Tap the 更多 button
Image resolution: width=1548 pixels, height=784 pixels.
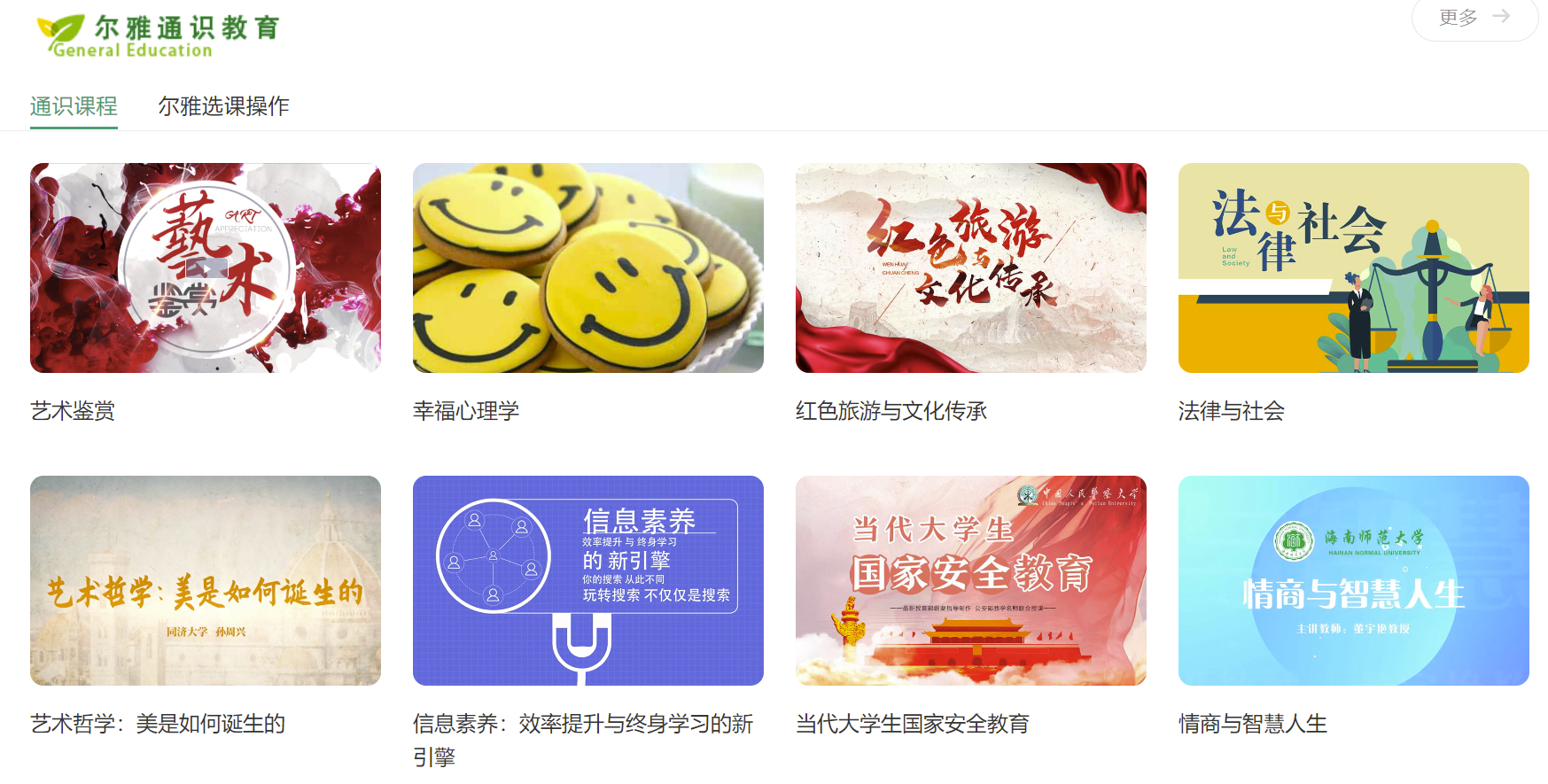pos(1474,18)
